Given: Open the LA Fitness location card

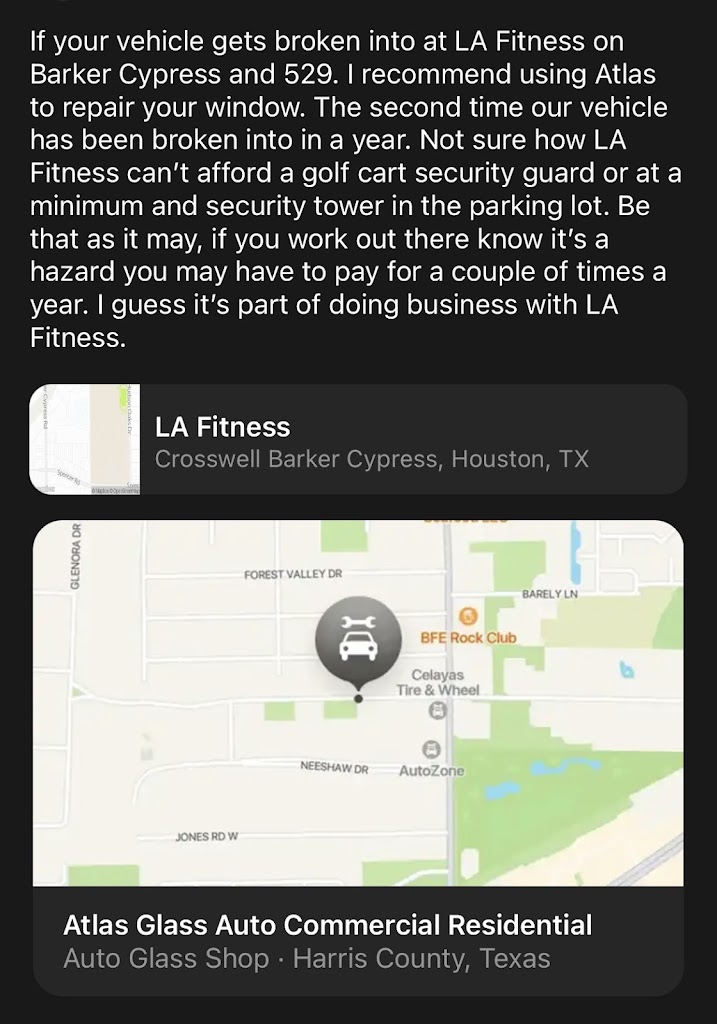Looking at the screenshot, I should [358, 440].
